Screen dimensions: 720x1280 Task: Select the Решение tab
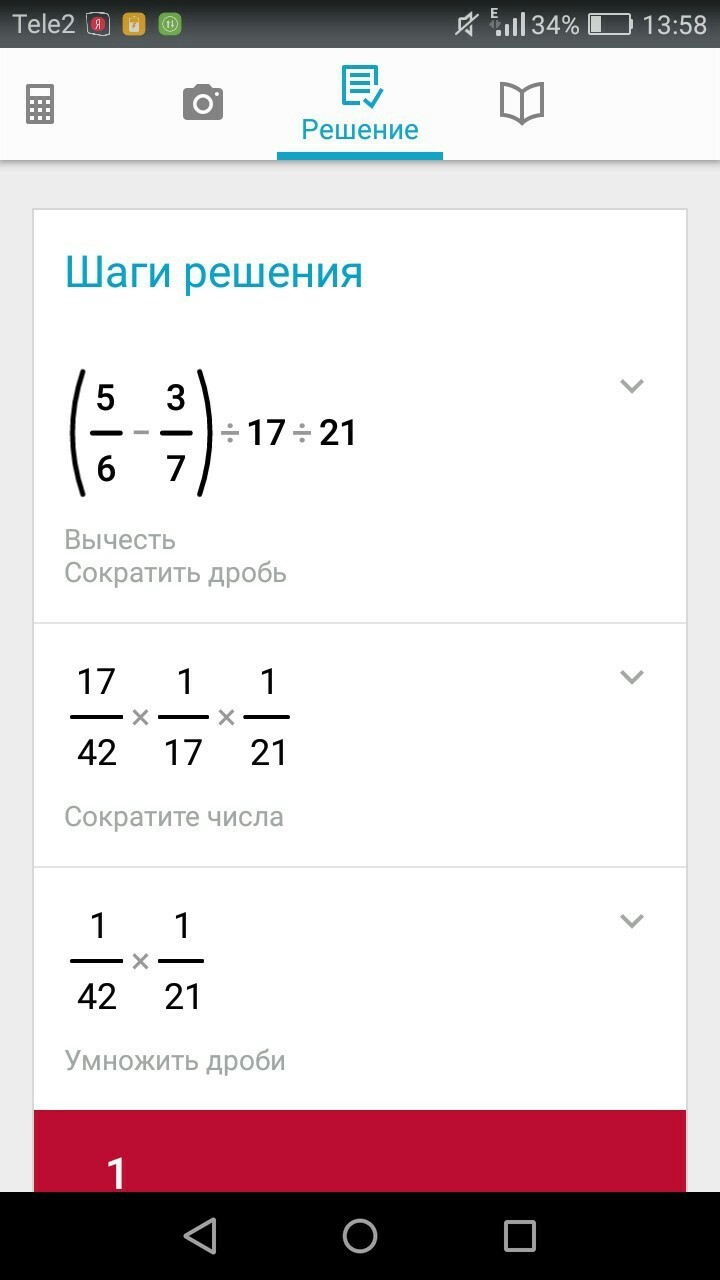pyautogui.click(x=360, y=104)
